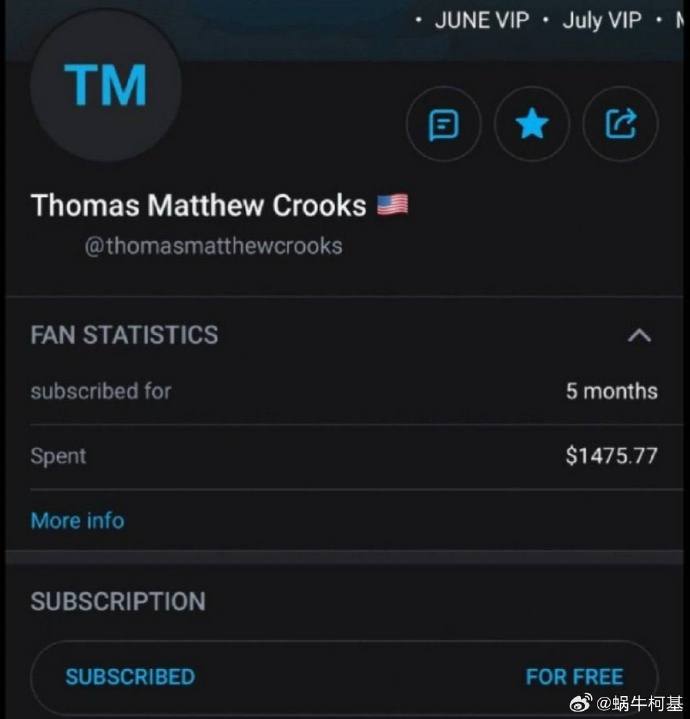Open the More info link
This screenshot has width=690, height=719.
coord(77,520)
